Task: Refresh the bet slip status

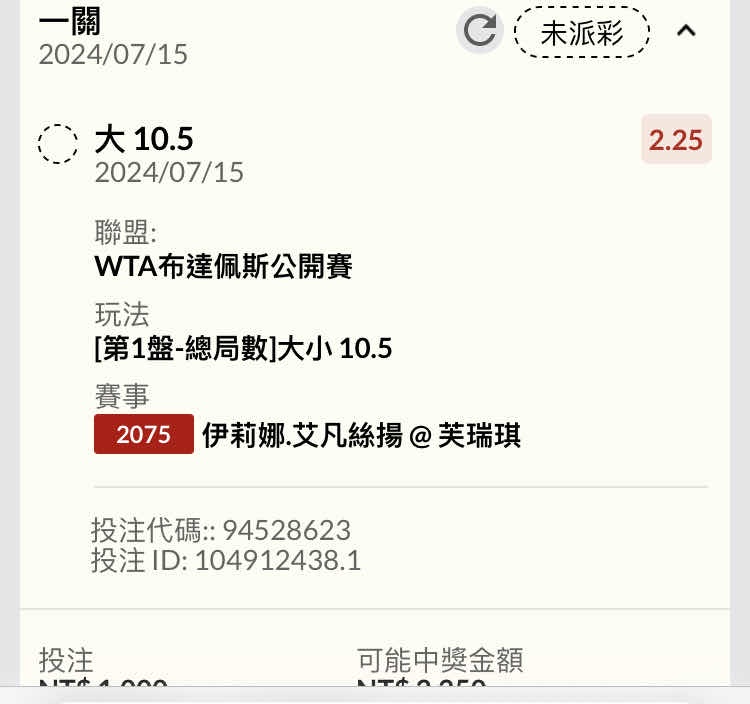Action: pyautogui.click(x=480, y=31)
